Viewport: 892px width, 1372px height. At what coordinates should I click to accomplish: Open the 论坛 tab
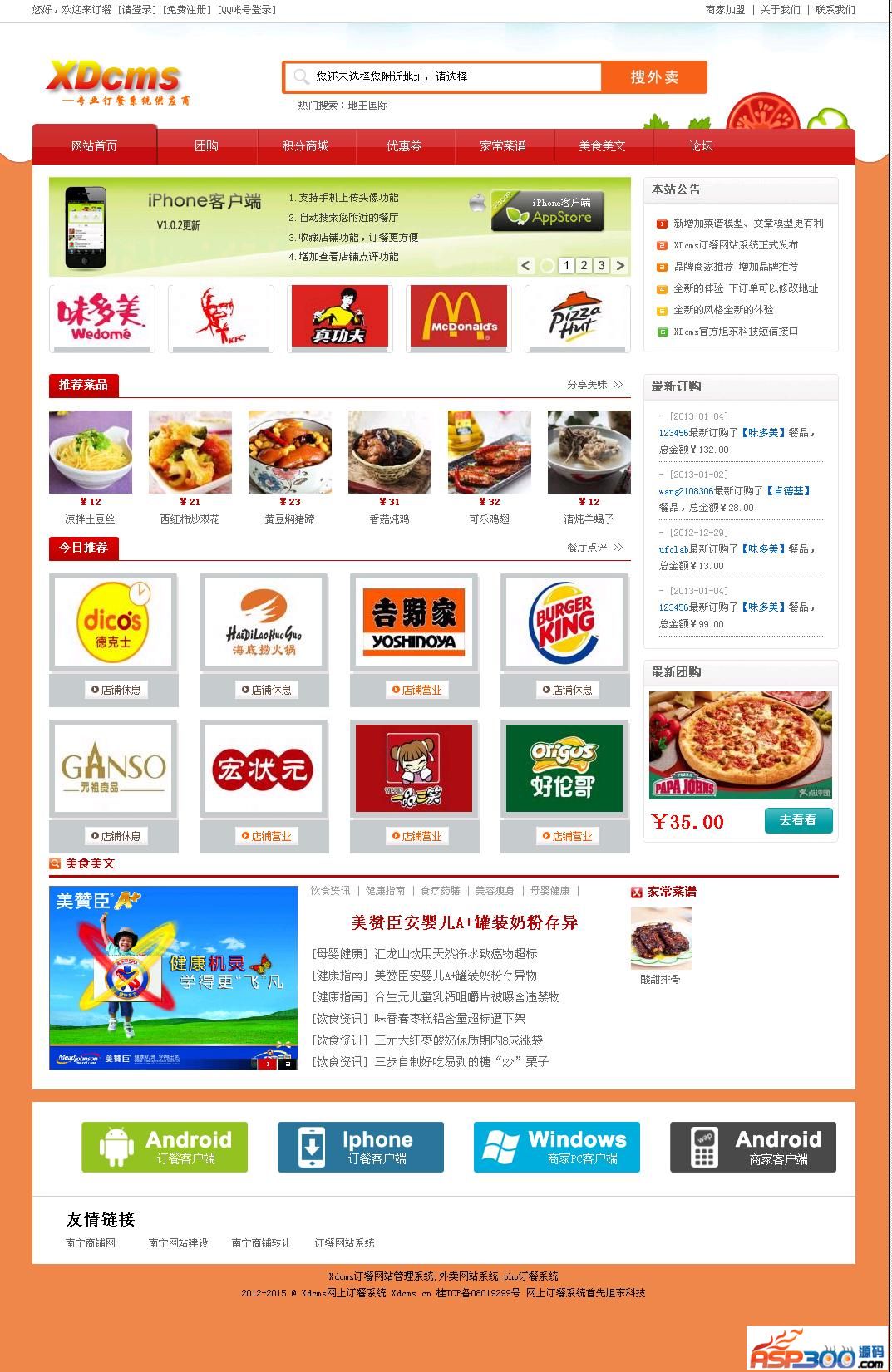click(x=701, y=146)
